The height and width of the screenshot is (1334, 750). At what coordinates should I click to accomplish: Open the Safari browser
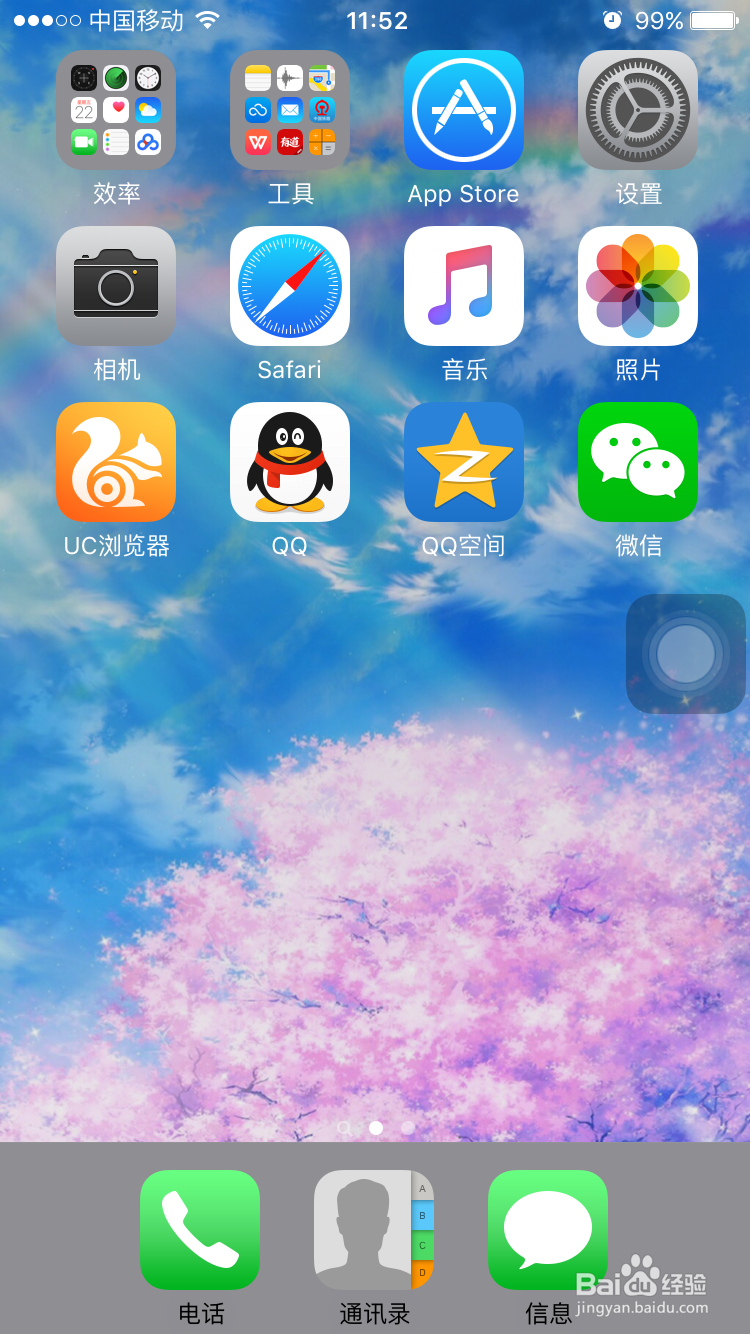[x=289, y=286]
